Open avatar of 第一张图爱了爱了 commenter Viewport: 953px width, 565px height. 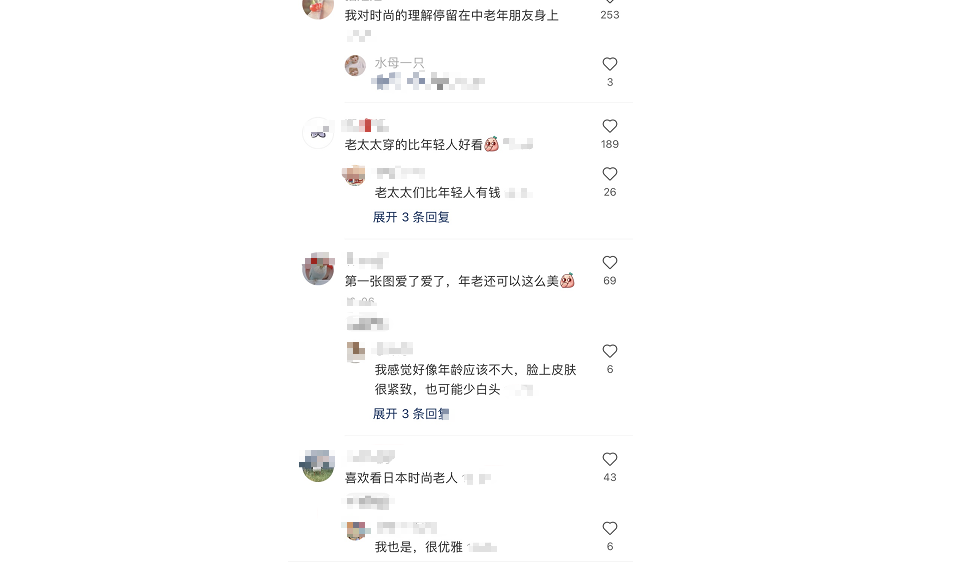[318, 269]
